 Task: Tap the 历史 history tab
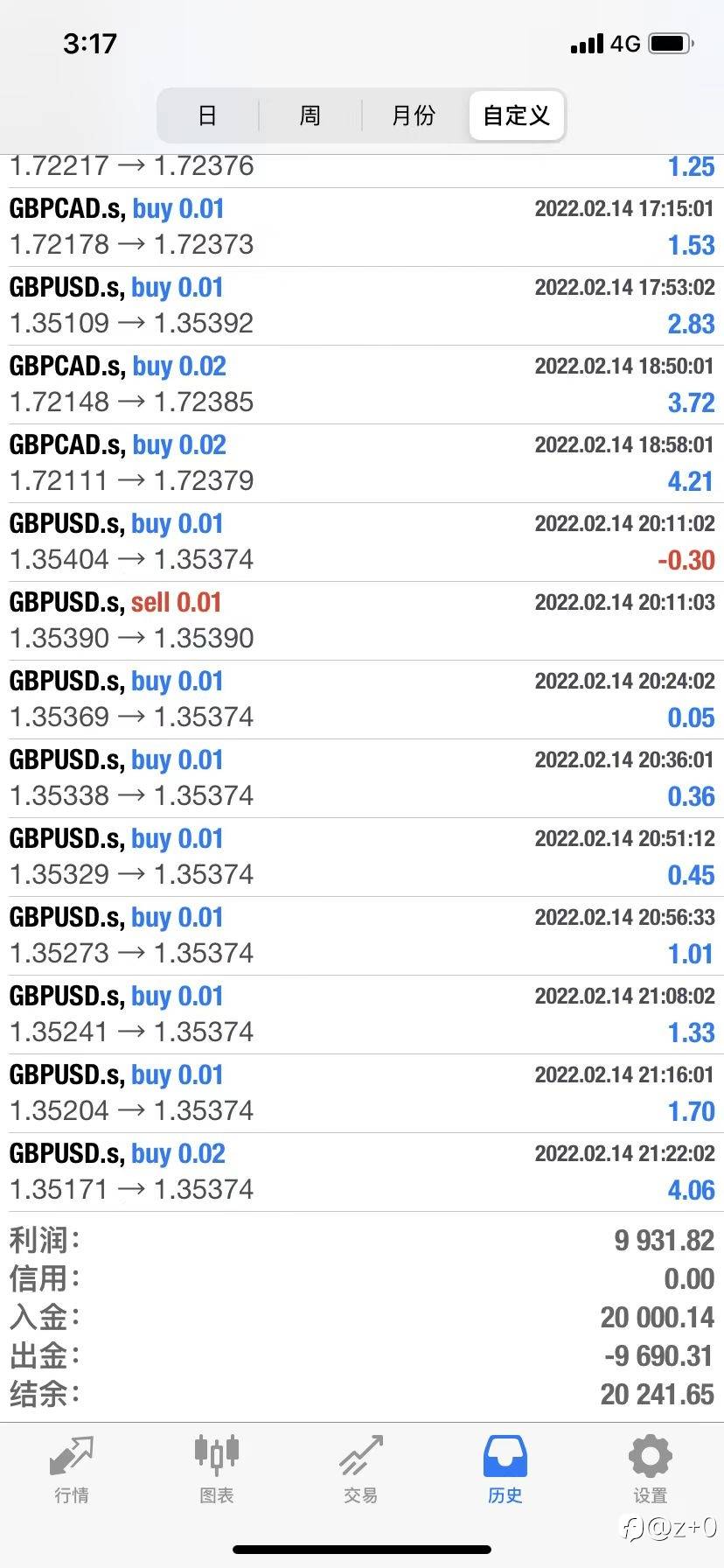[x=505, y=1470]
